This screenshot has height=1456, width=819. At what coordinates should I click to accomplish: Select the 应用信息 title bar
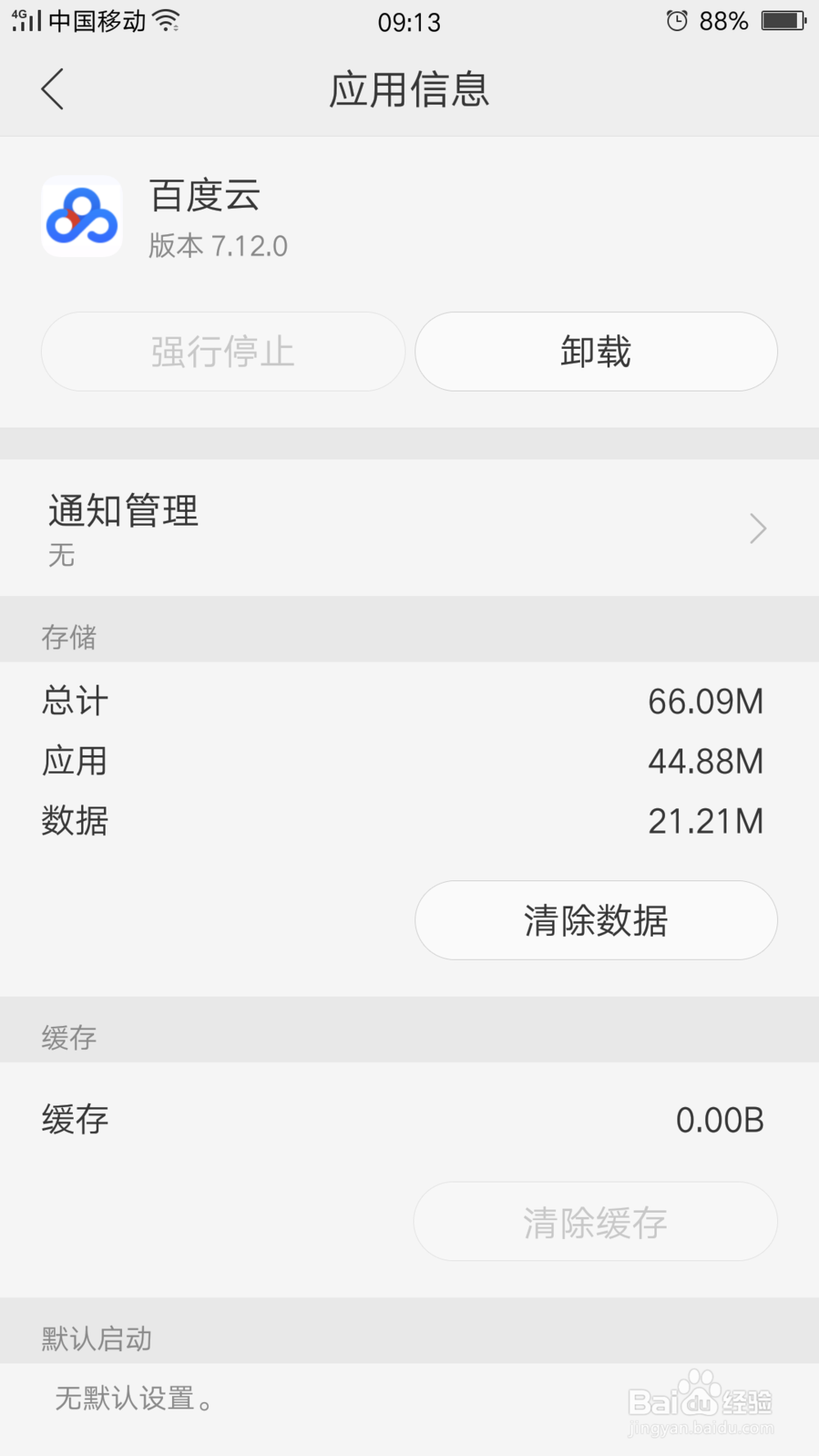tap(409, 92)
